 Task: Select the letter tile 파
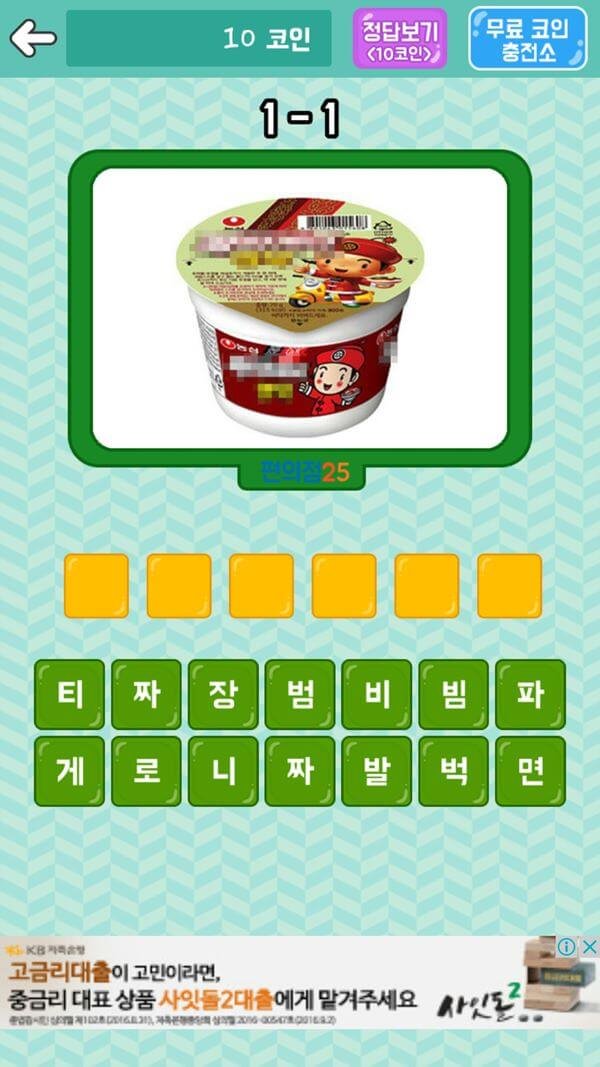coord(530,694)
